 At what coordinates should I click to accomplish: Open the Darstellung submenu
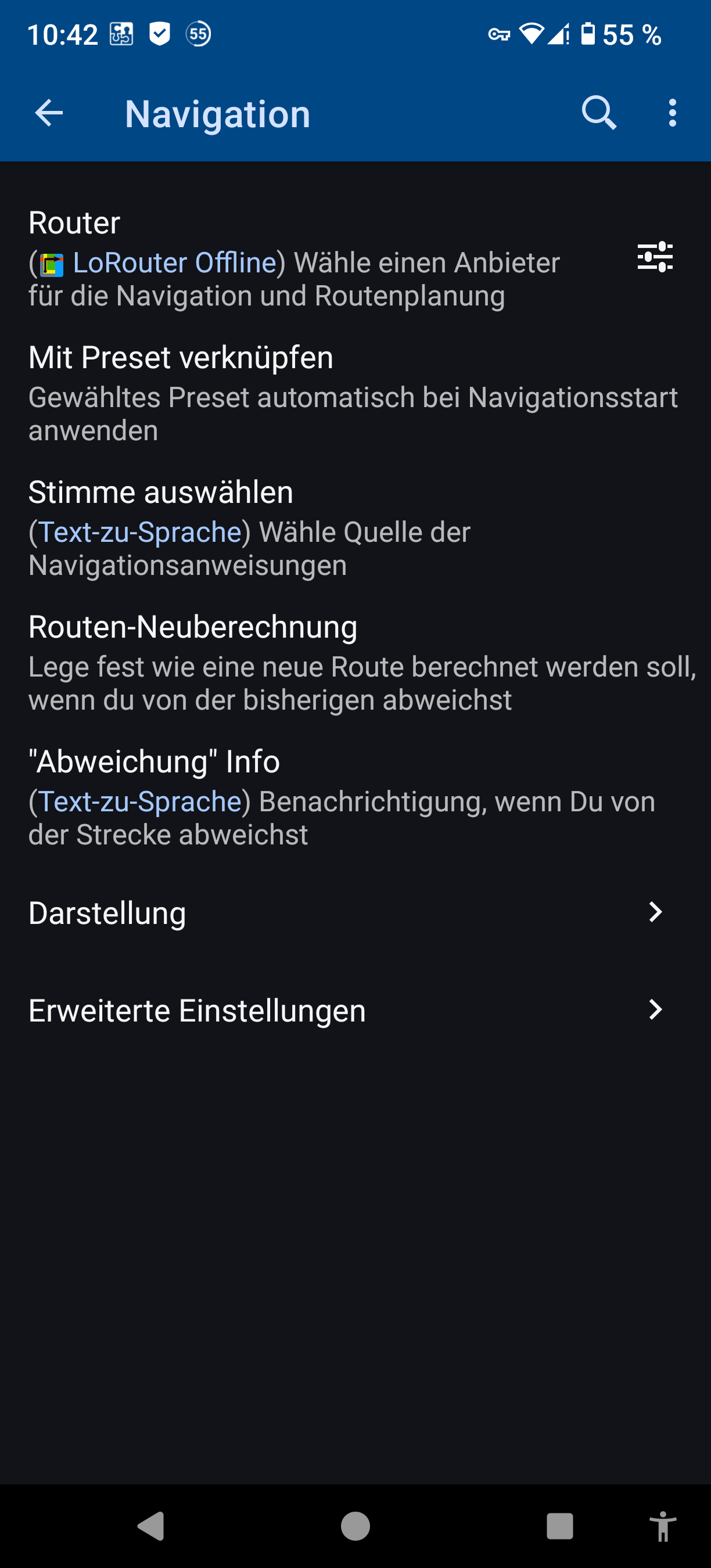coord(353,912)
